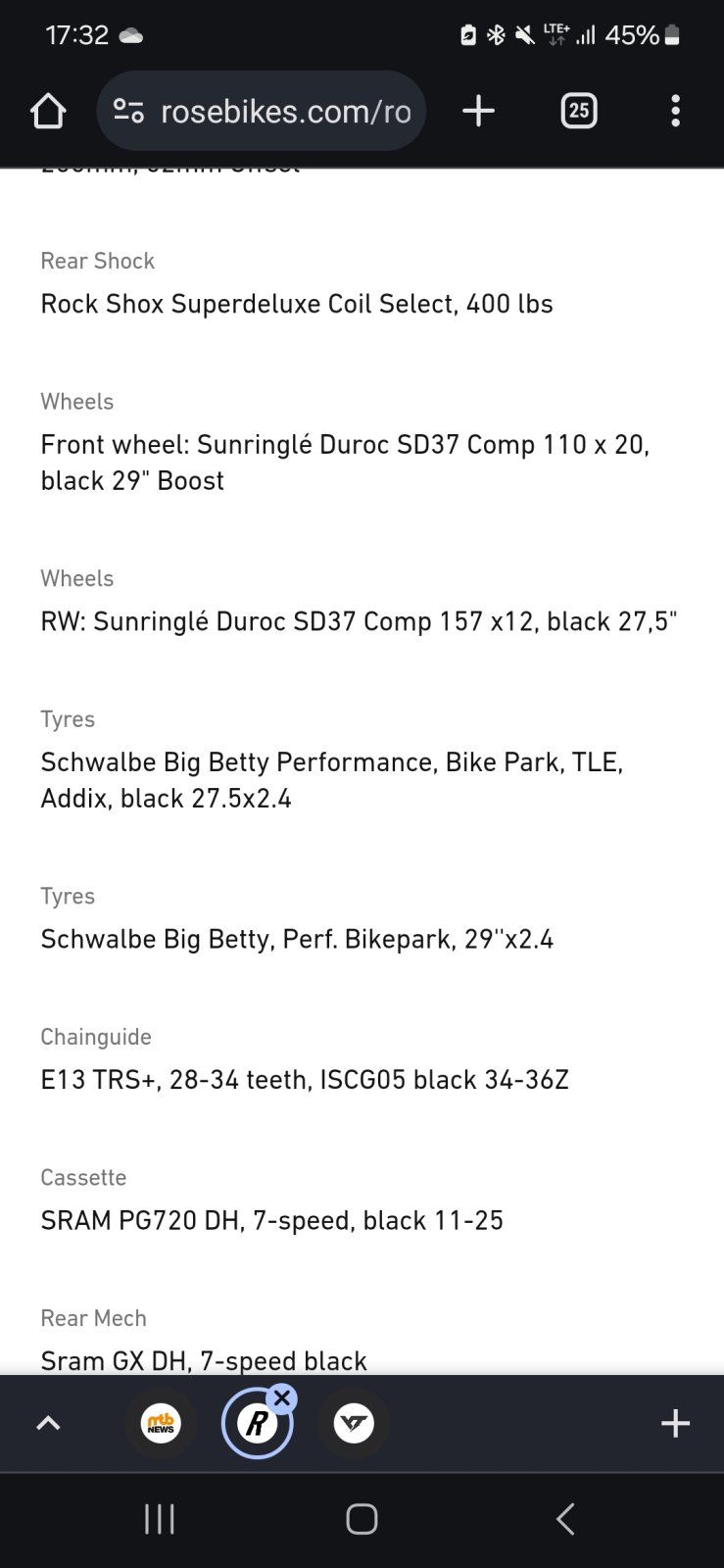Image resolution: width=724 pixels, height=1568 pixels.
Task: Close the current Rose Bikes tab
Action: point(282,1398)
